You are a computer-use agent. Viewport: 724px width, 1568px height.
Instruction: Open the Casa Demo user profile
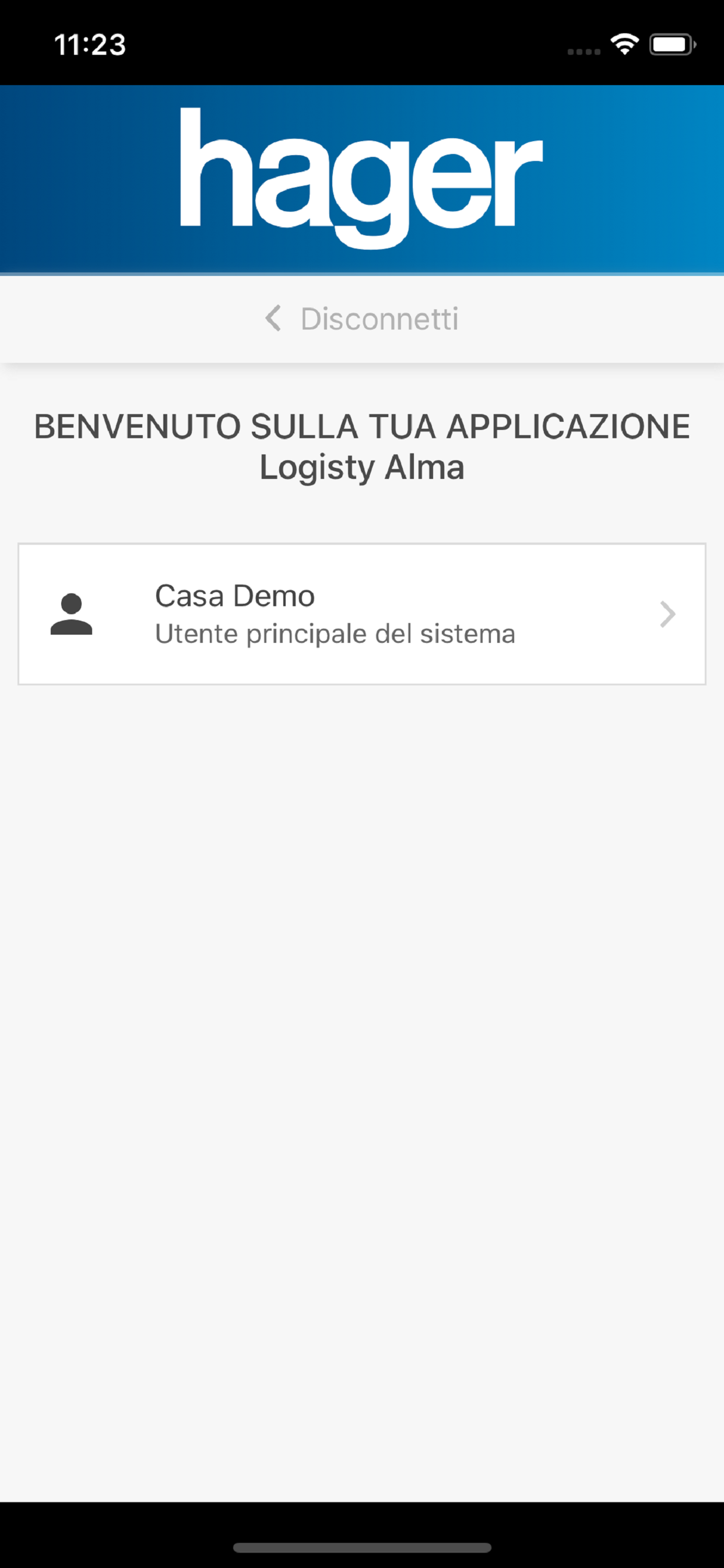point(362,614)
